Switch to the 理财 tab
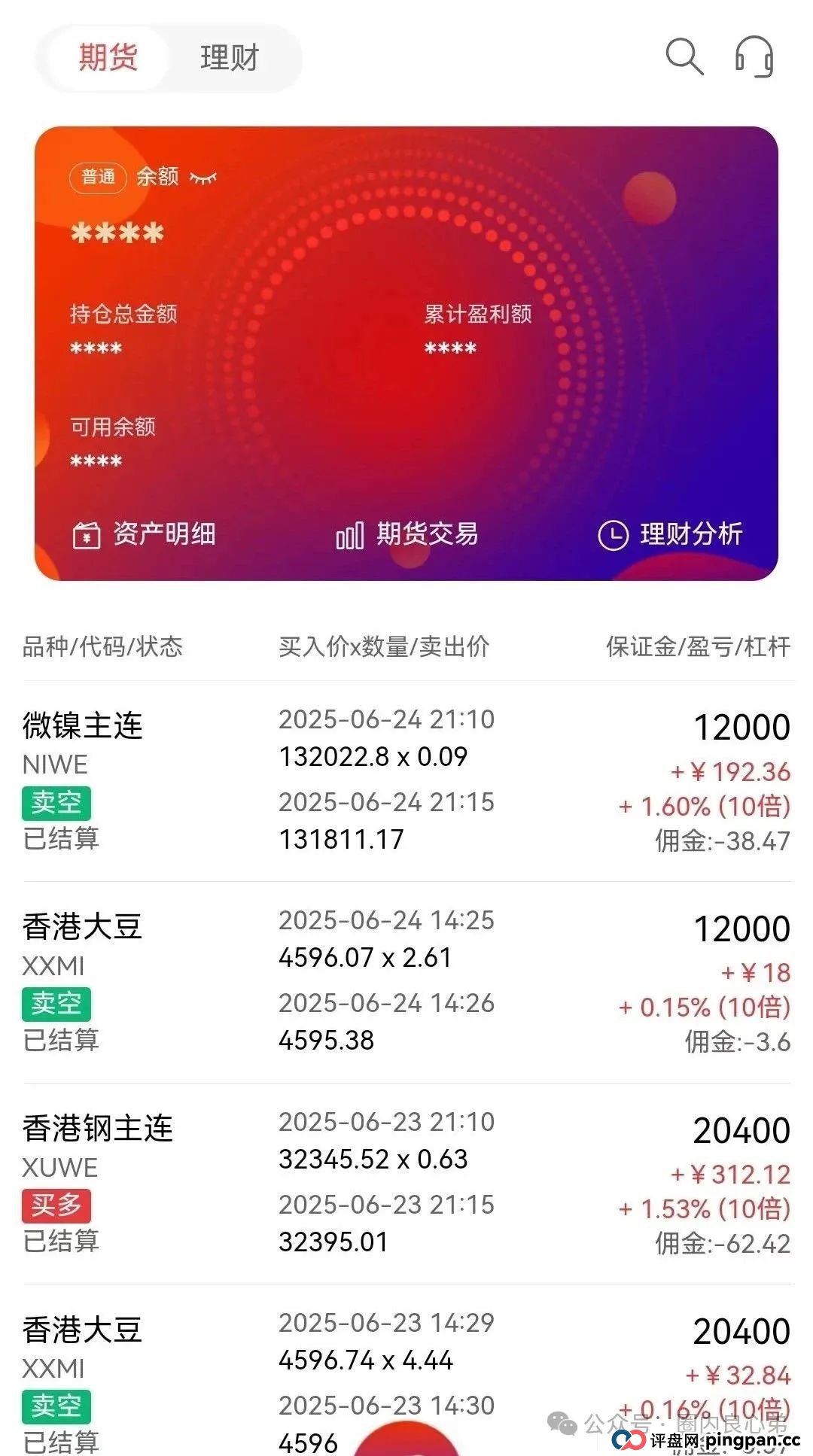 point(229,57)
